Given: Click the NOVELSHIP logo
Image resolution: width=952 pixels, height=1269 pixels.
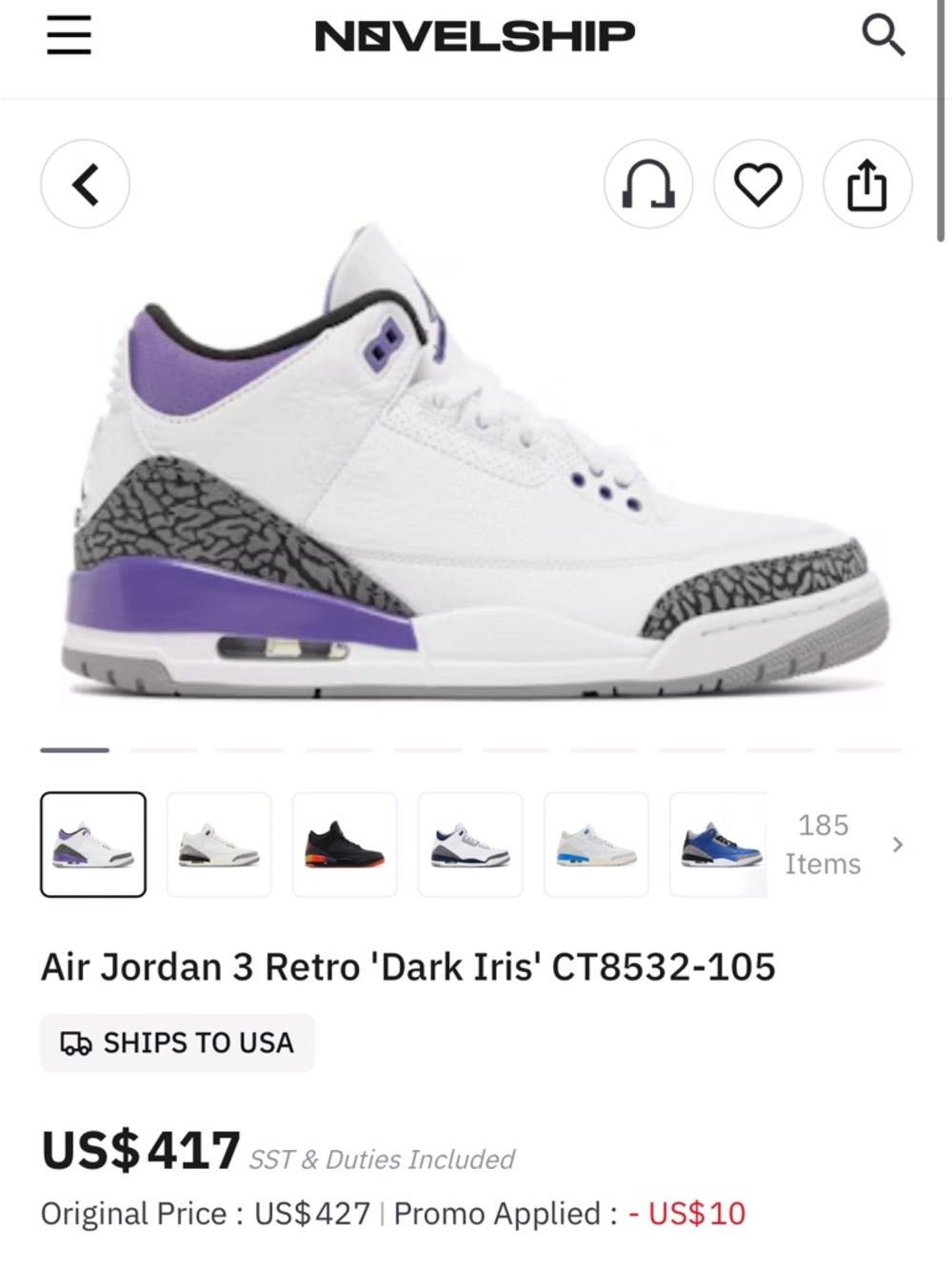Looking at the screenshot, I should coord(476,35).
